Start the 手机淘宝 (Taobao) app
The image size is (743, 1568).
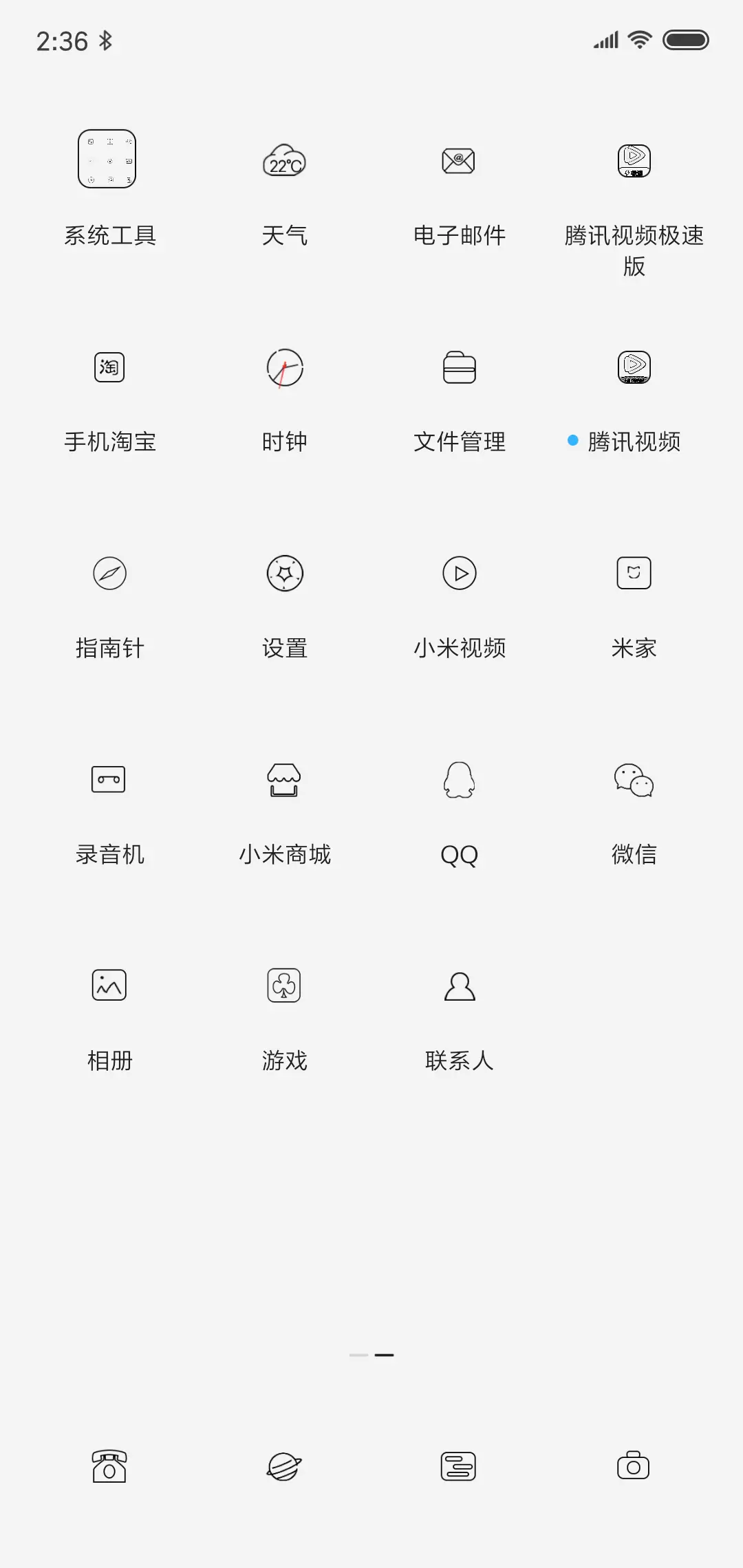pos(109,368)
